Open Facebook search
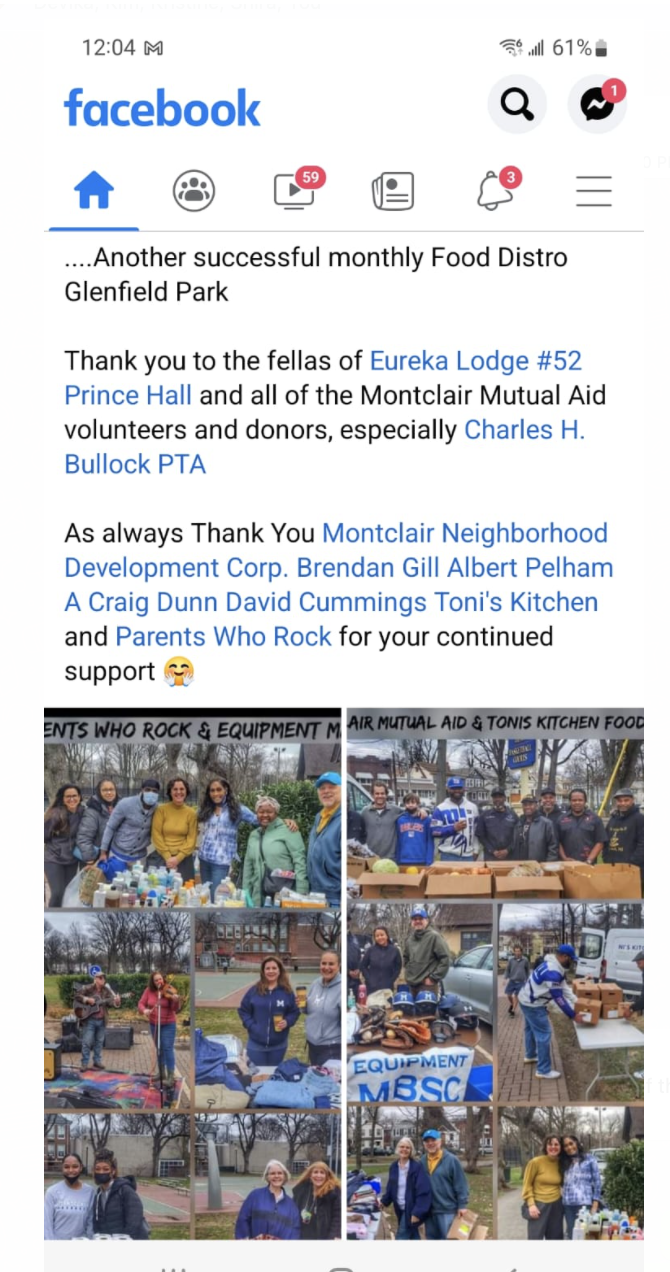This screenshot has width=670, height=1272. click(x=517, y=104)
